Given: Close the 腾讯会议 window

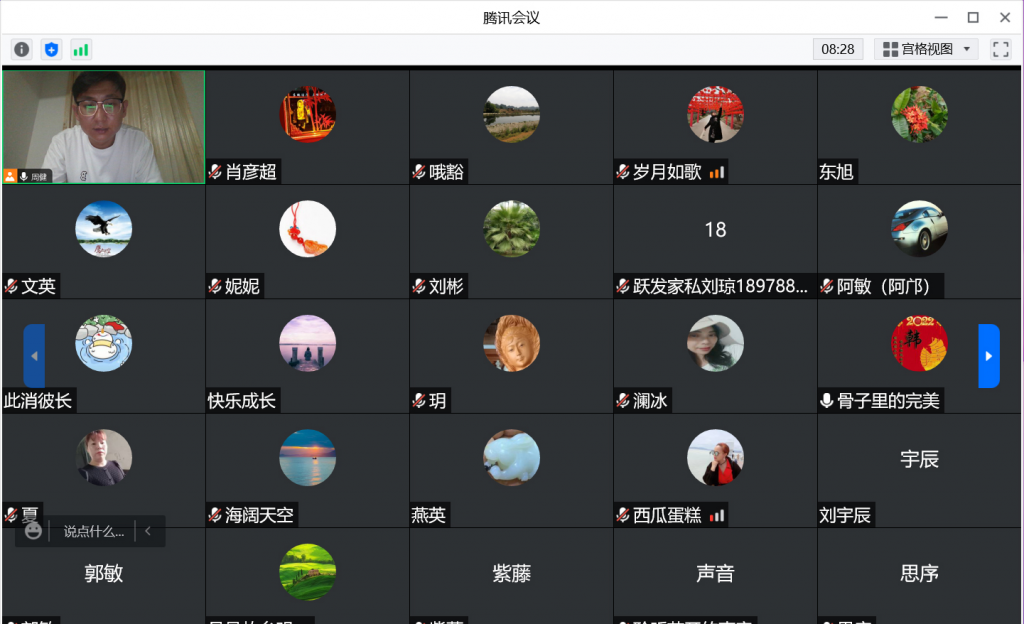Looking at the screenshot, I should [1004, 17].
